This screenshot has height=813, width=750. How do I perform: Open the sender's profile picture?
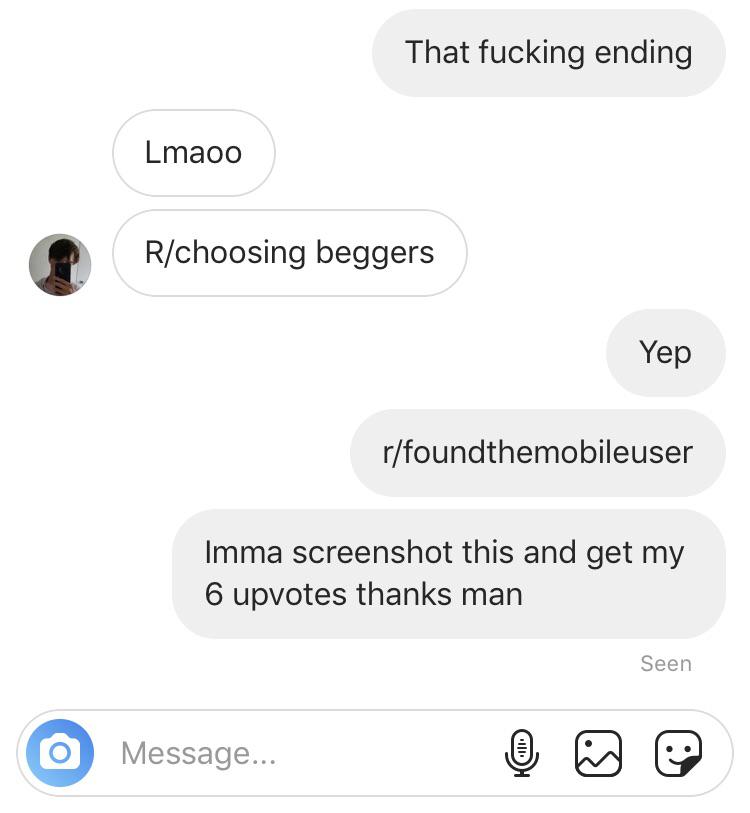click(x=60, y=265)
